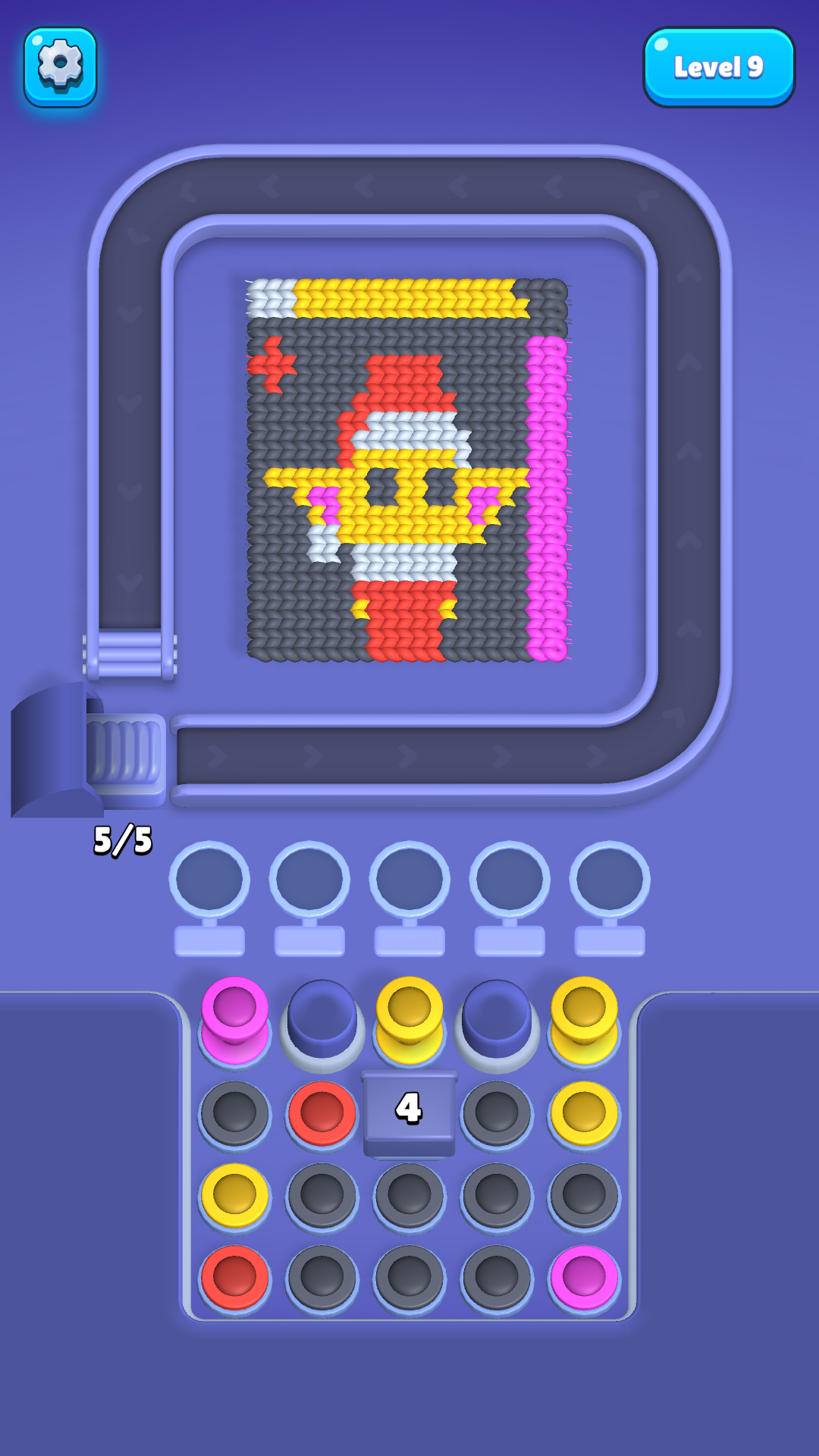Open the settings gear
The height and width of the screenshot is (1456, 819).
(60, 66)
